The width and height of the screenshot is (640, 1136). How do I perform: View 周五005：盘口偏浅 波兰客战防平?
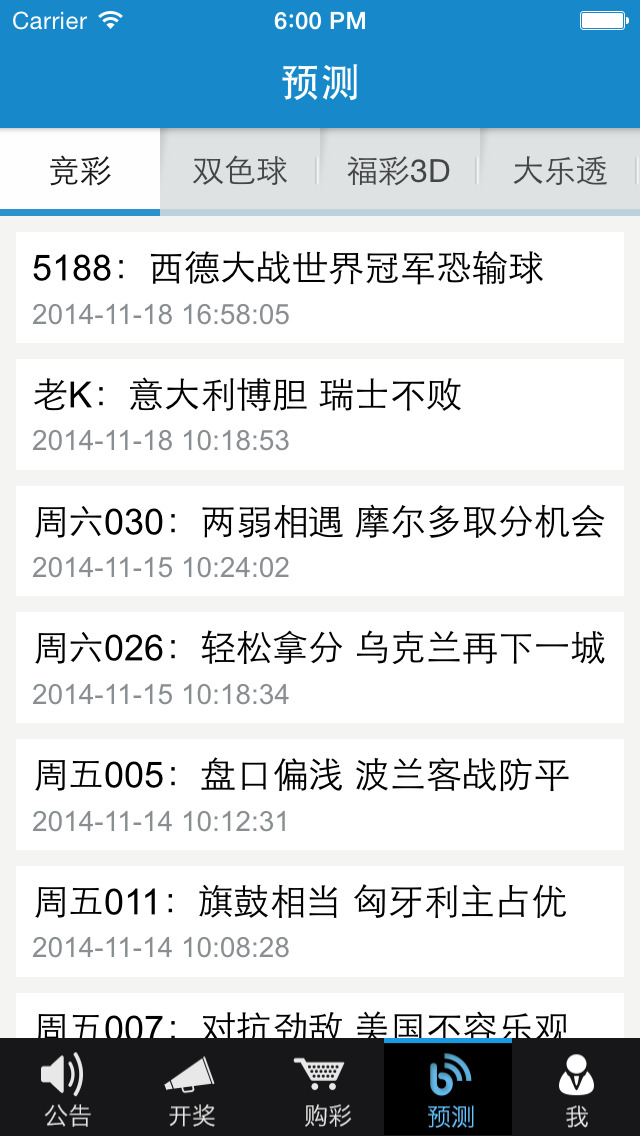pyautogui.click(x=320, y=795)
